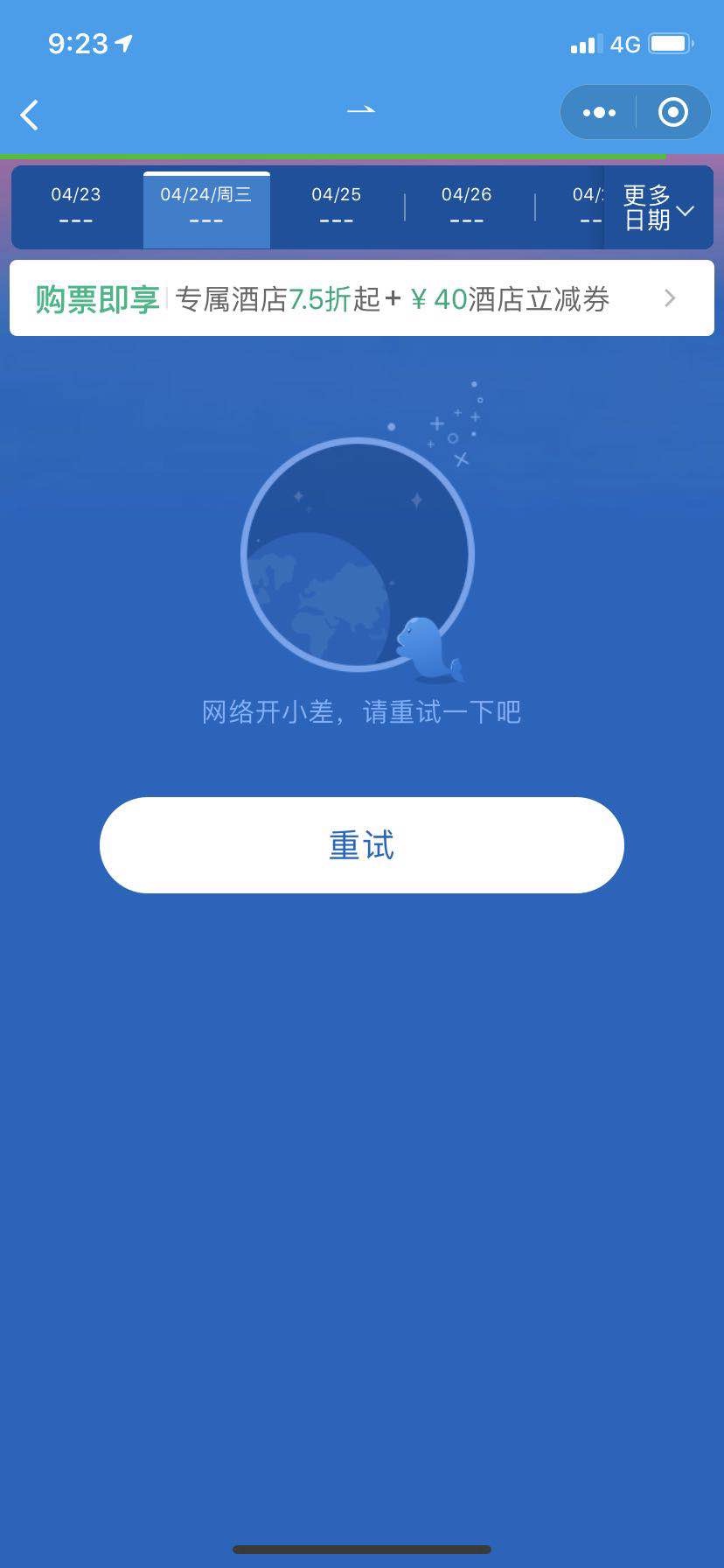
Task: Expand 更多日期 to pick another date
Action: pyautogui.click(x=658, y=208)
